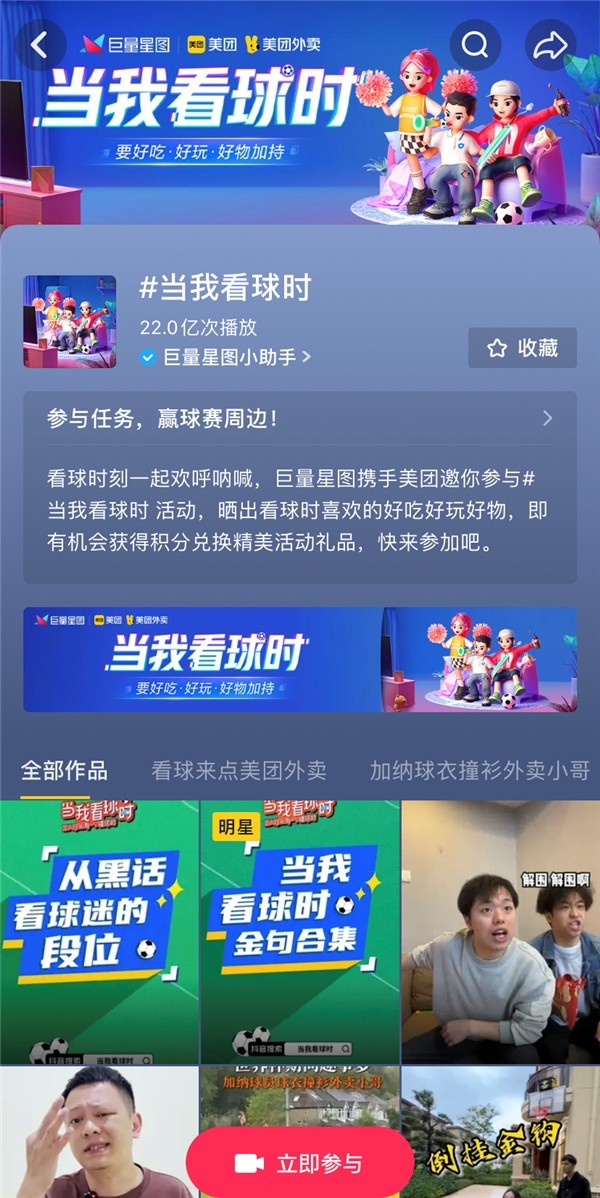Open the 当我看球时 promotional banner

(x=300, y=659)
